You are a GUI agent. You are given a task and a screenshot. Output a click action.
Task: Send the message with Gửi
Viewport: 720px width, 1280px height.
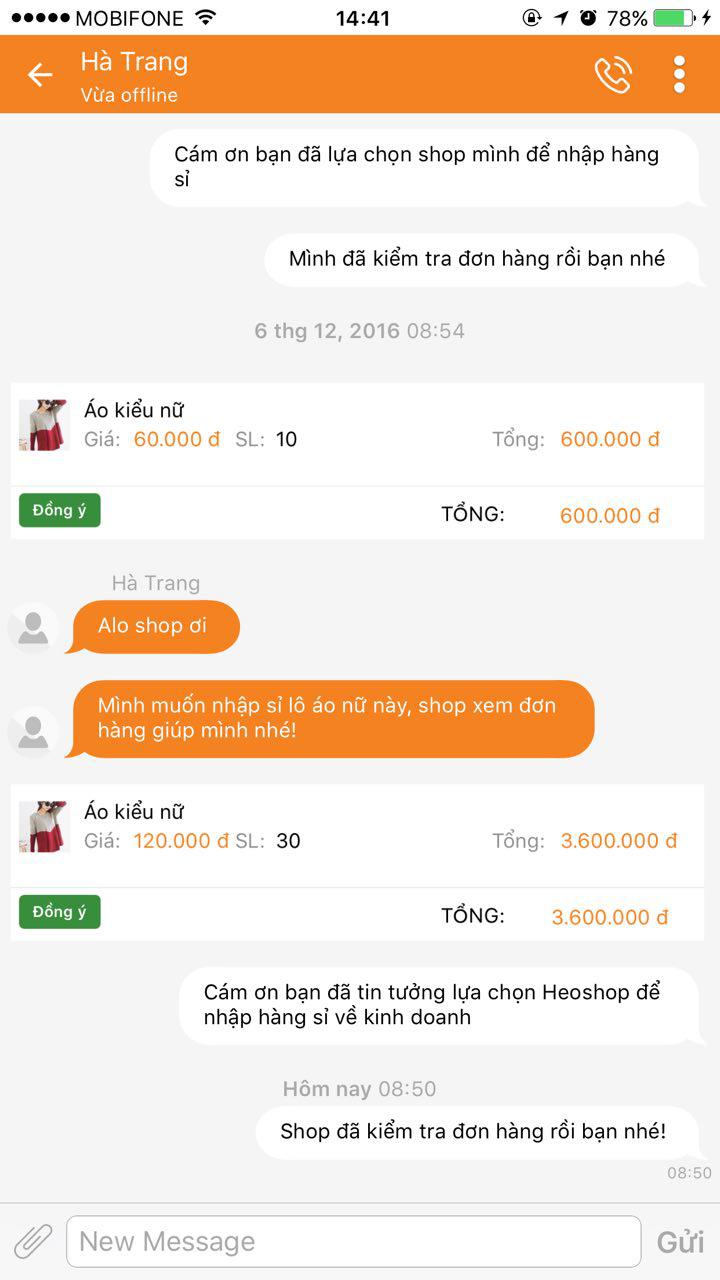[x=680, y=1242]
